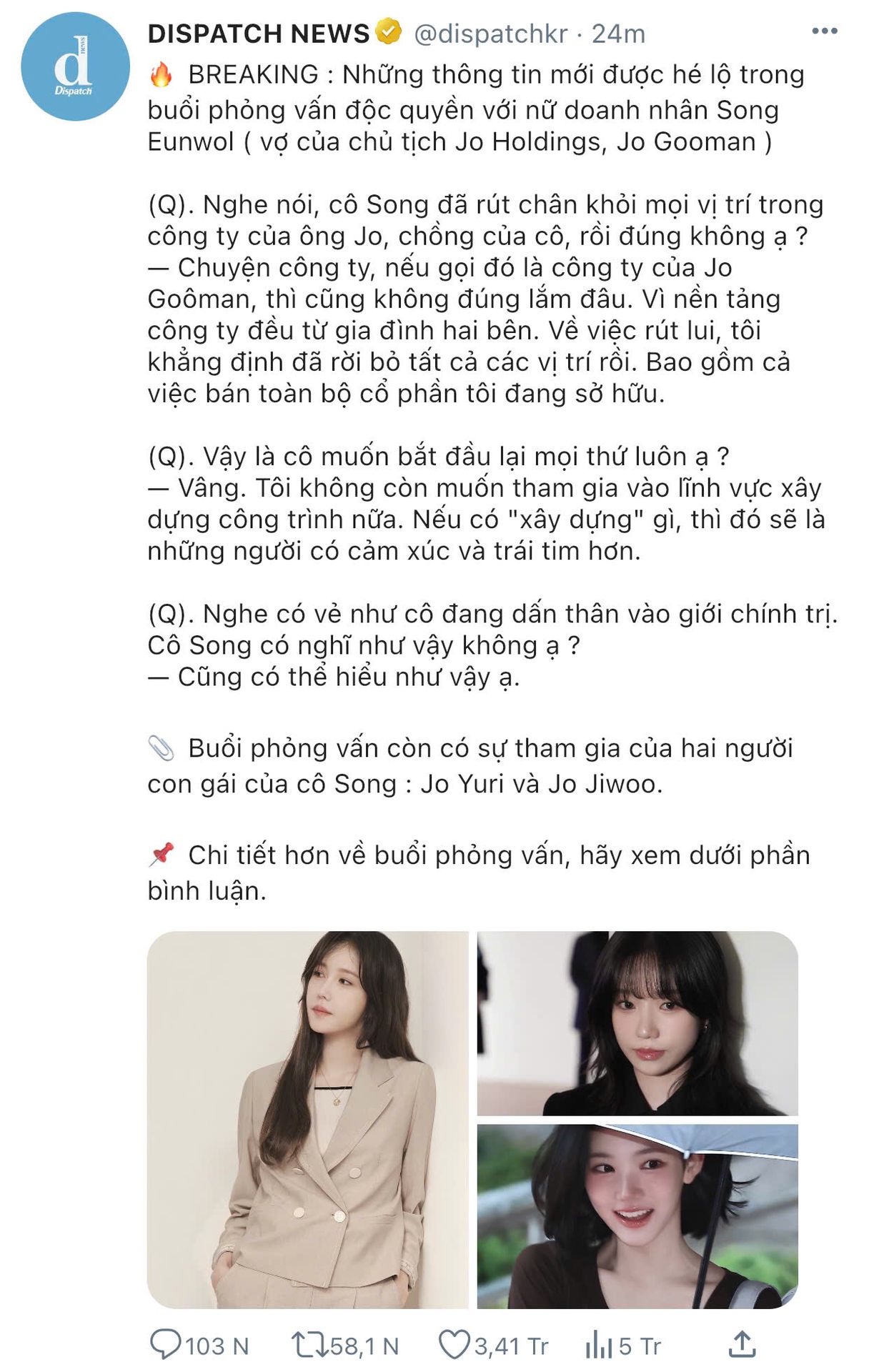Open the photo of the woman in beige blazer
The width and height of the screenshot is (869, 1372).
tap(307, 1120)
